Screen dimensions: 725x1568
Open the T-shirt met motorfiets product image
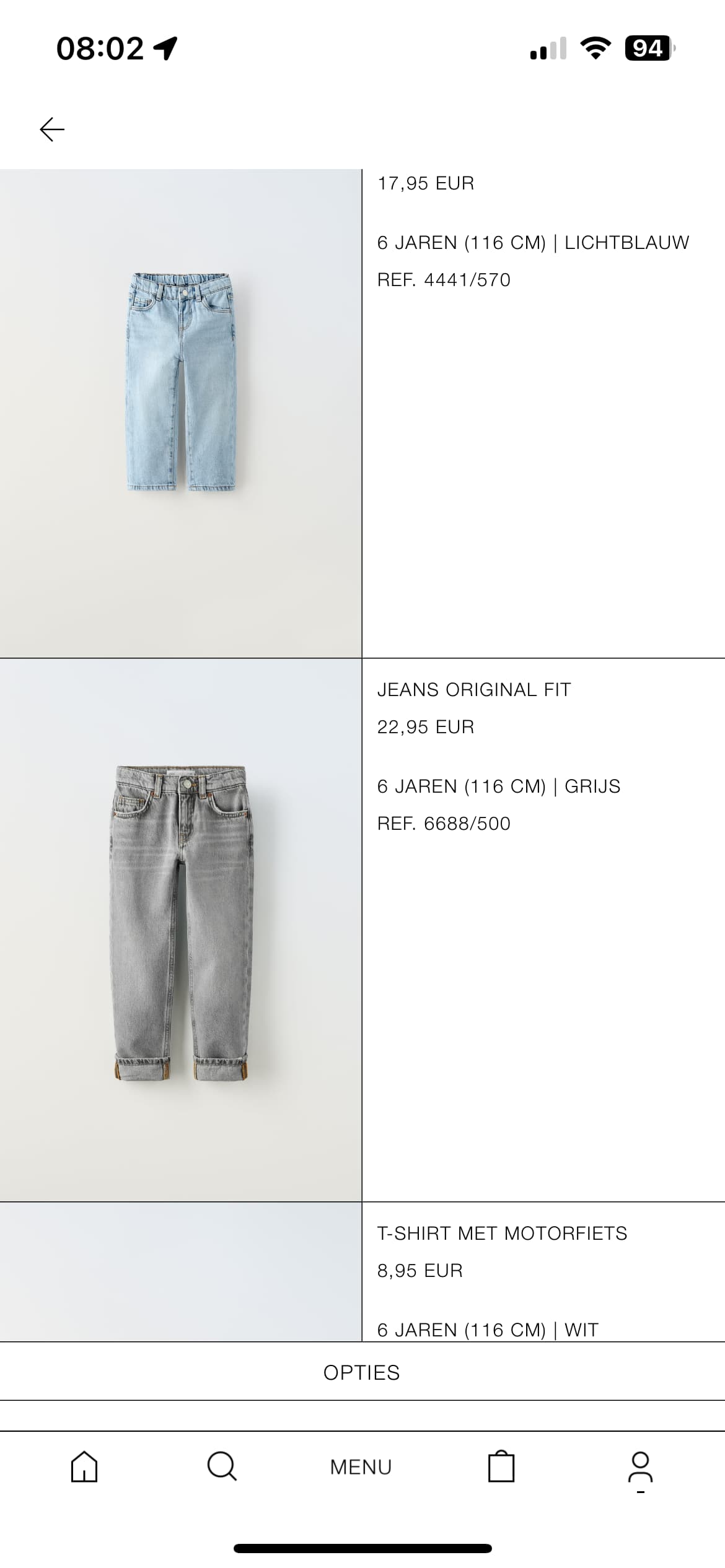coord(180,1272)
